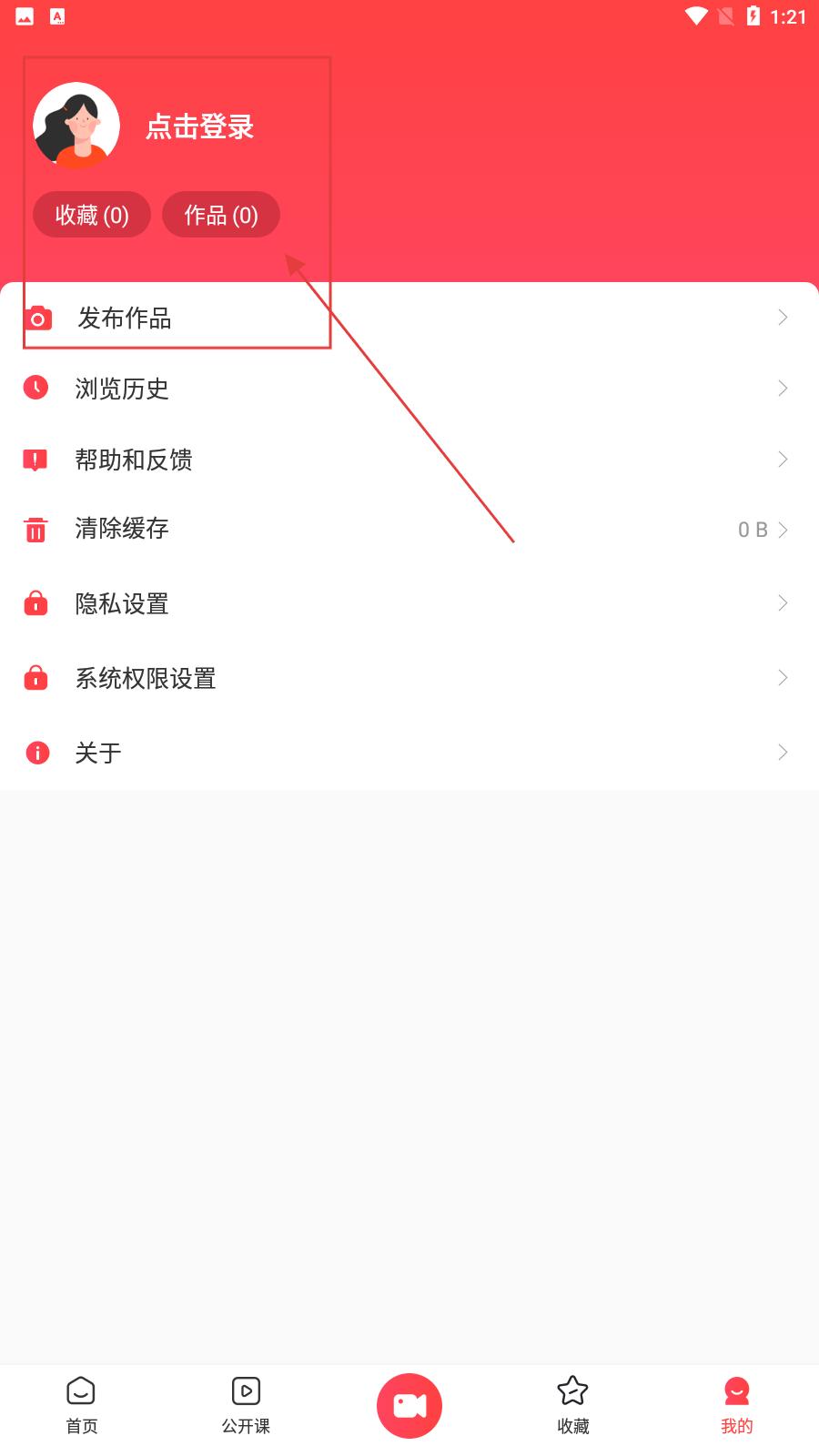Screen dimensions: 819x1456
Task: Open 隐私设置
Action: click(409, 603)
